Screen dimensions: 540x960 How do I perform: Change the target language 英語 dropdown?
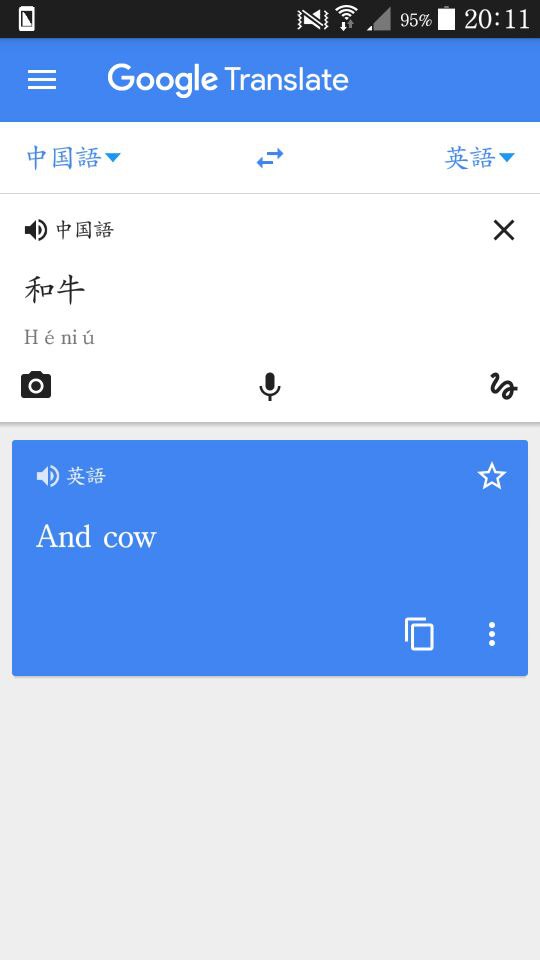click(479, 158)
